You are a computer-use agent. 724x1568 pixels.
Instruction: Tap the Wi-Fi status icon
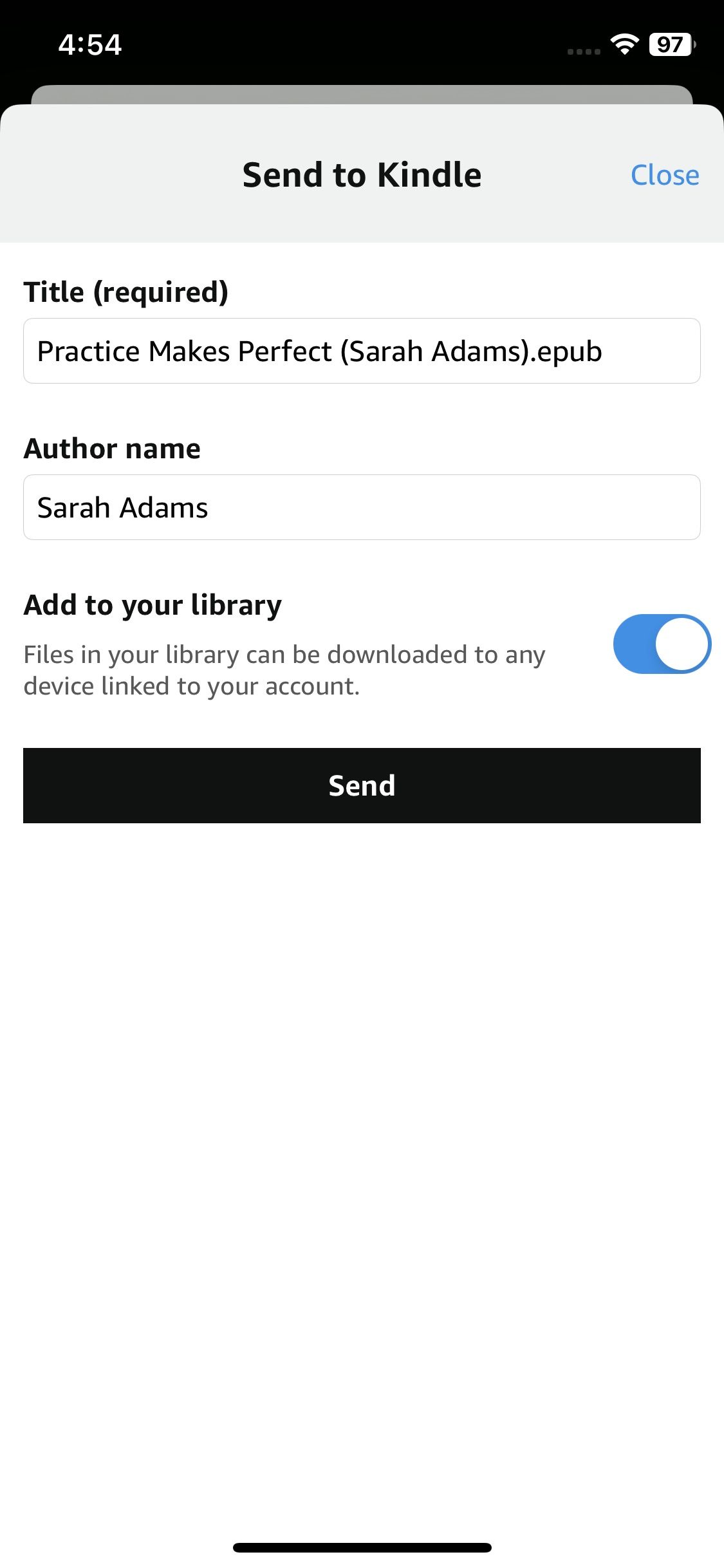click(622, 45)
